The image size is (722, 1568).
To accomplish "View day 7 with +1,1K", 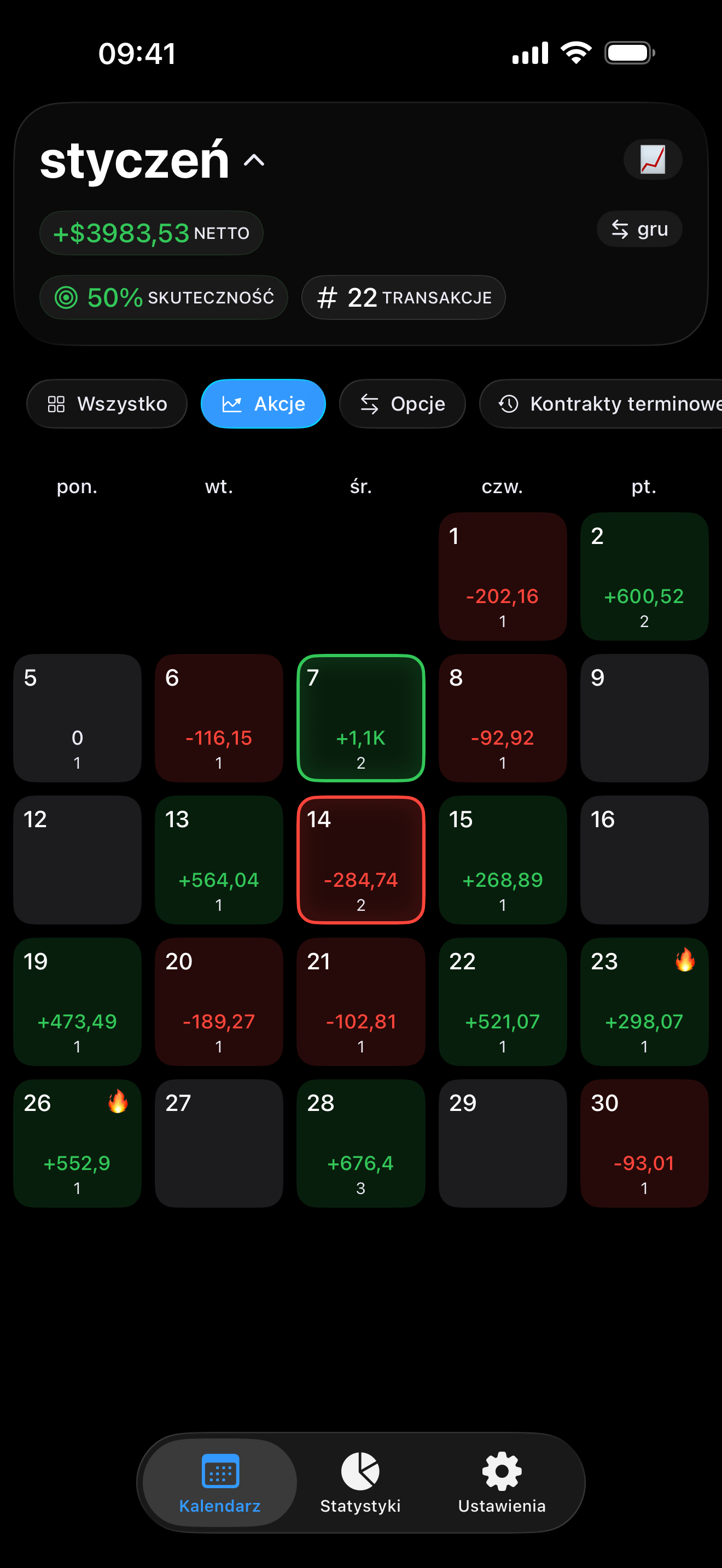I will coord(361,718).
